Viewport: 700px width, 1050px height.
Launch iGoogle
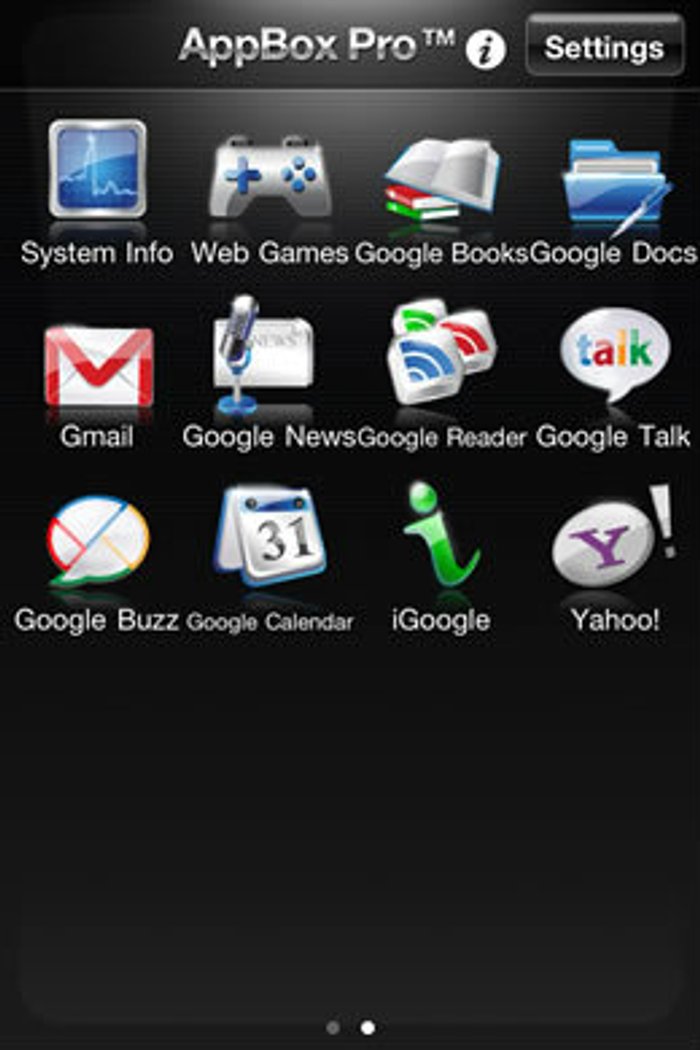441,537
